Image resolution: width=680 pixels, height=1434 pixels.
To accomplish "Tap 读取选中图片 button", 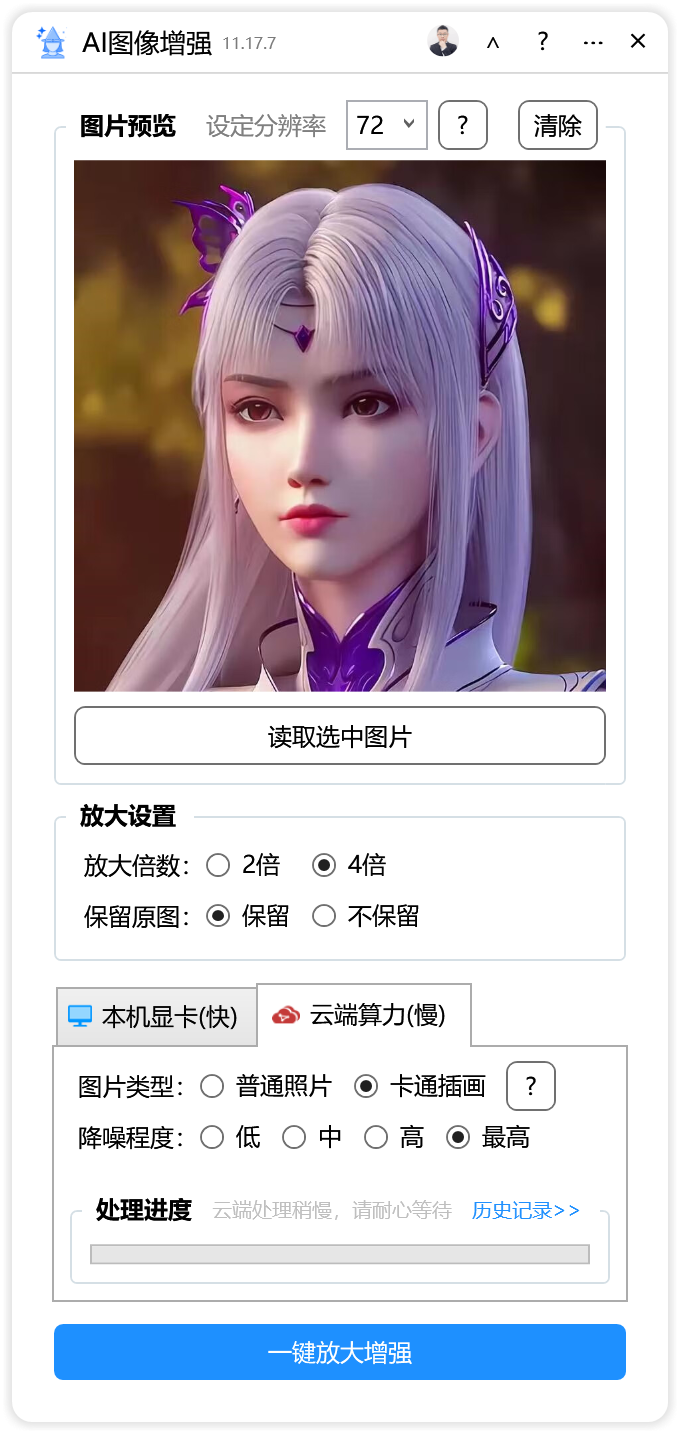I will click(x=339, y=736).
